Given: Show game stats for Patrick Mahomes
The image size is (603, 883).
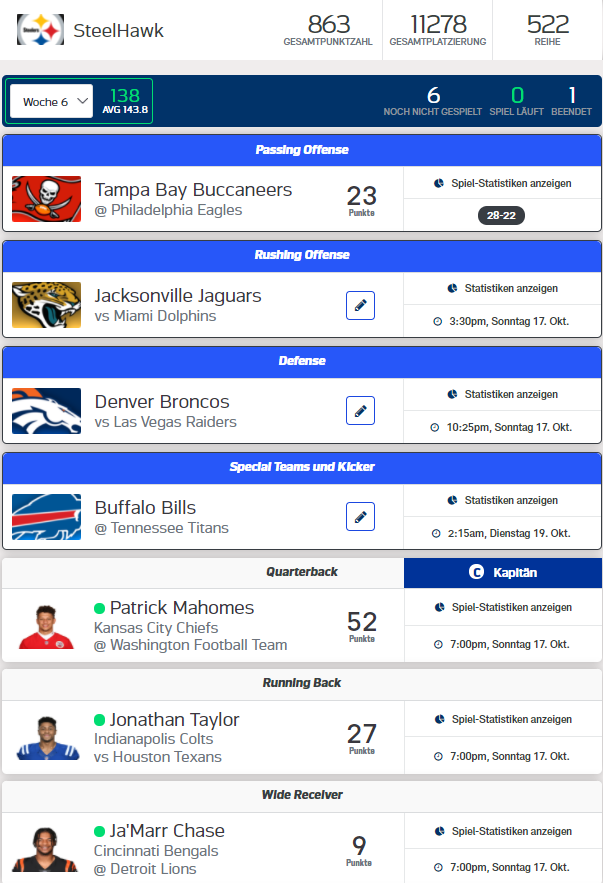Looking at the screenshot, I should (x=503, y=607).
